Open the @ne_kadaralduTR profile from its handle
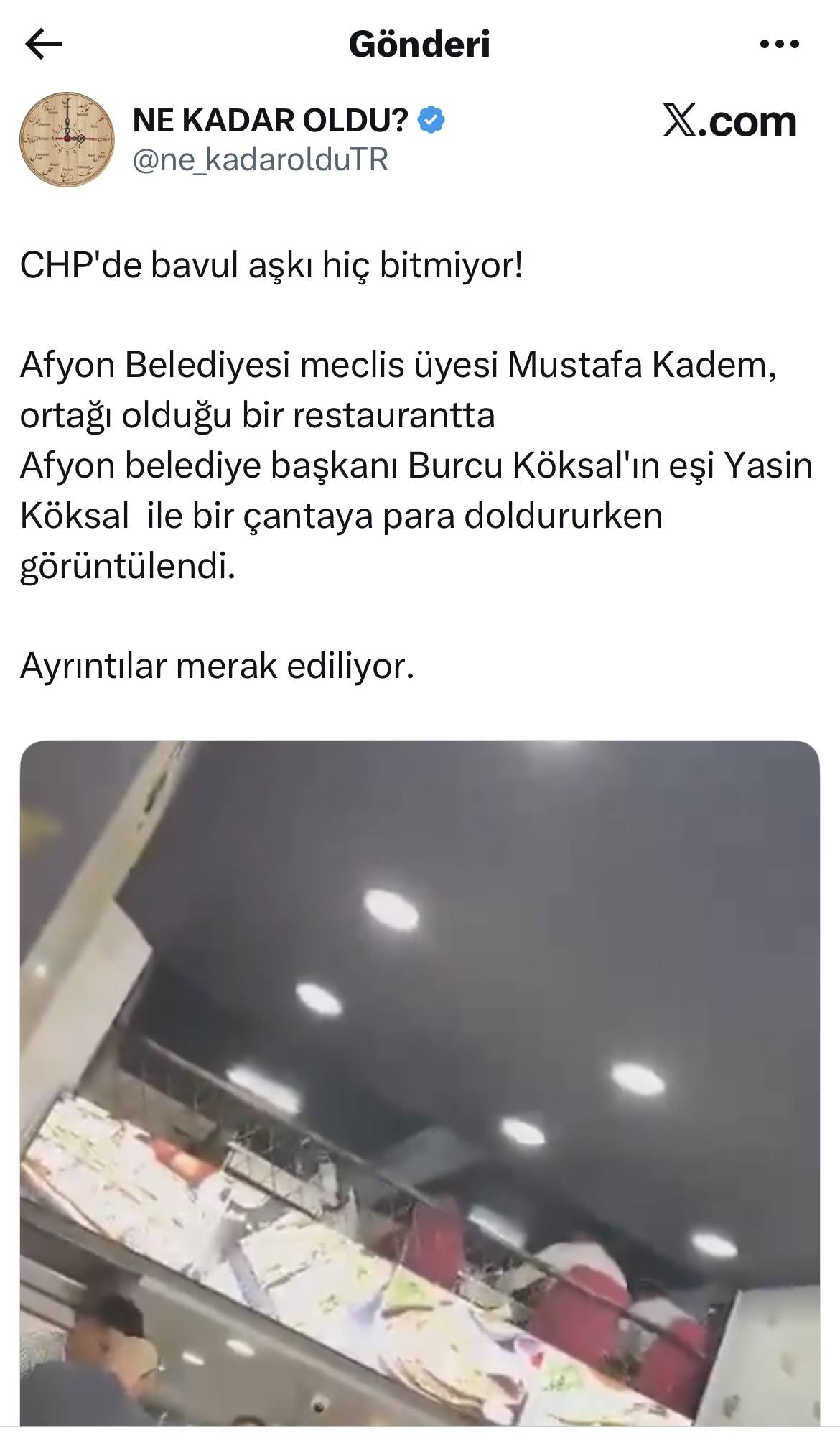Image resolution: width=840 pixels, height=1443 pixels. click(260, 159)
